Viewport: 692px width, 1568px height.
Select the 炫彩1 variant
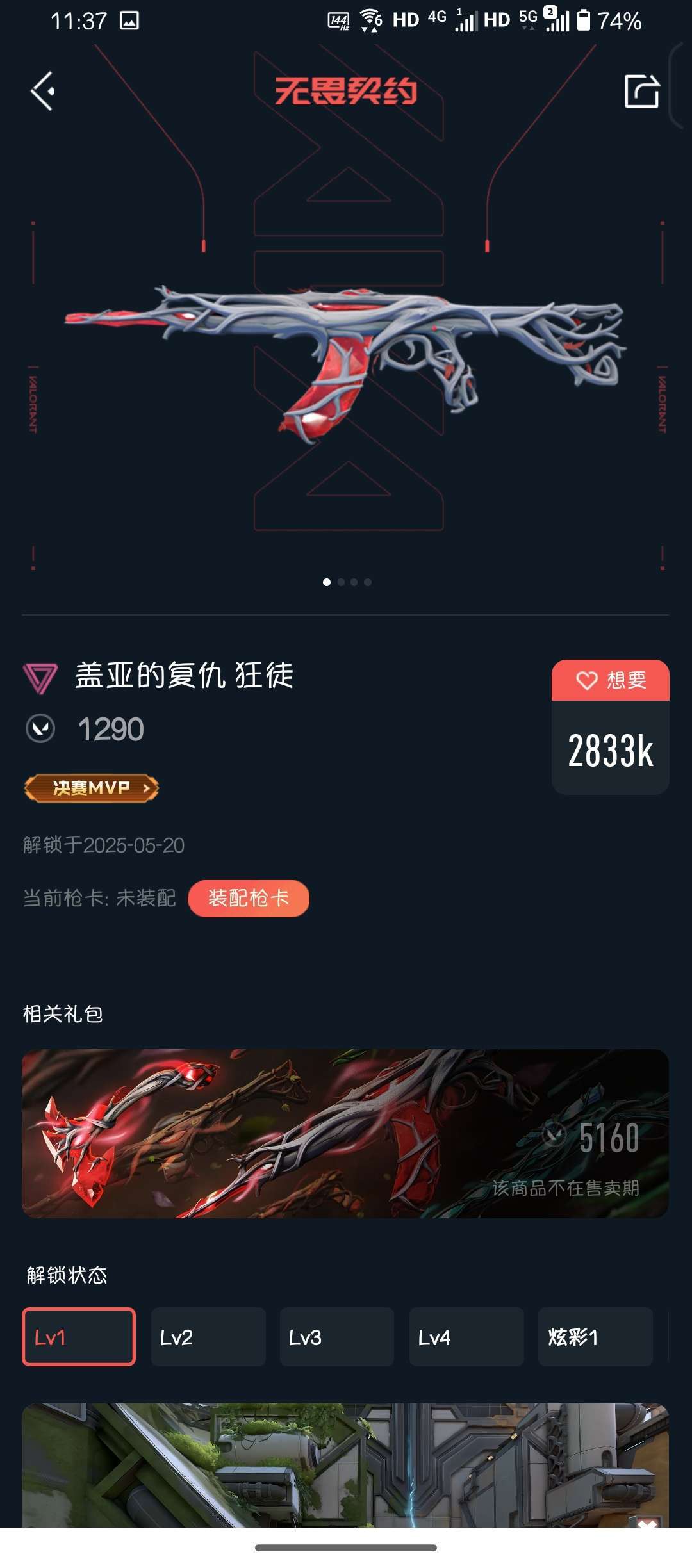coord(595,1337)
